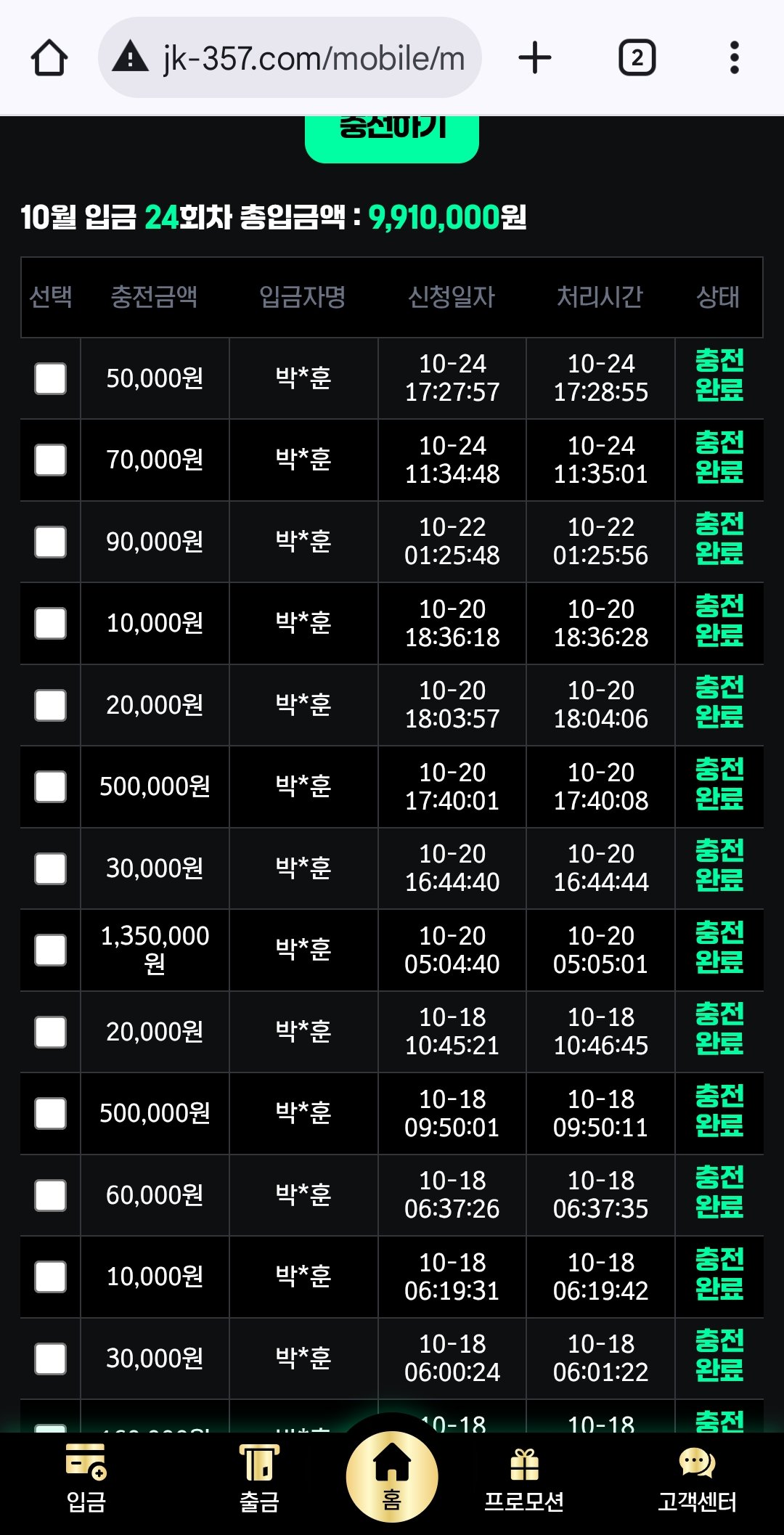Open the browser overflow menu
The height and width of the screenshot is (1535, 784).
pyautogui.click(x=734, y=58)
